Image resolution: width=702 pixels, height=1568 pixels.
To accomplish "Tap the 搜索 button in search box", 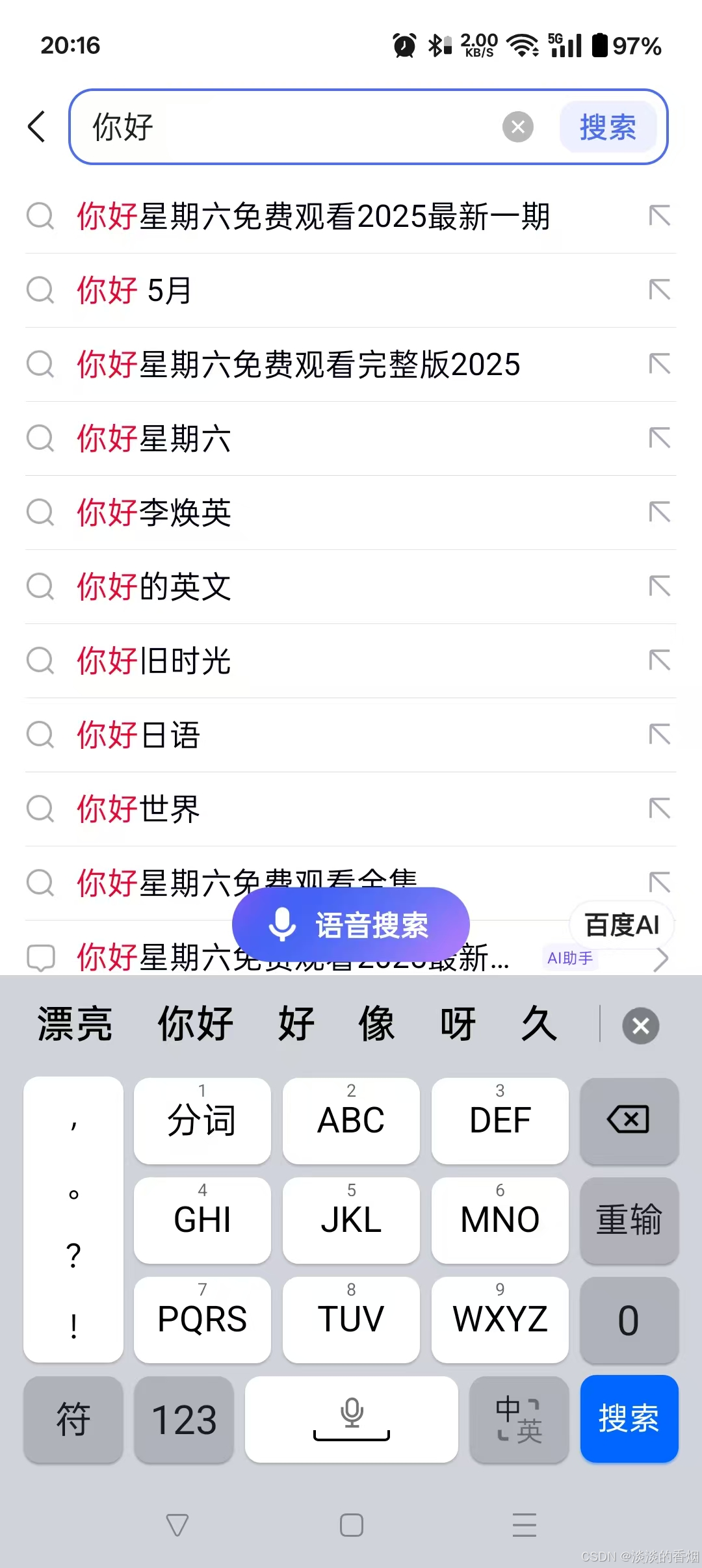I will 608,127.
